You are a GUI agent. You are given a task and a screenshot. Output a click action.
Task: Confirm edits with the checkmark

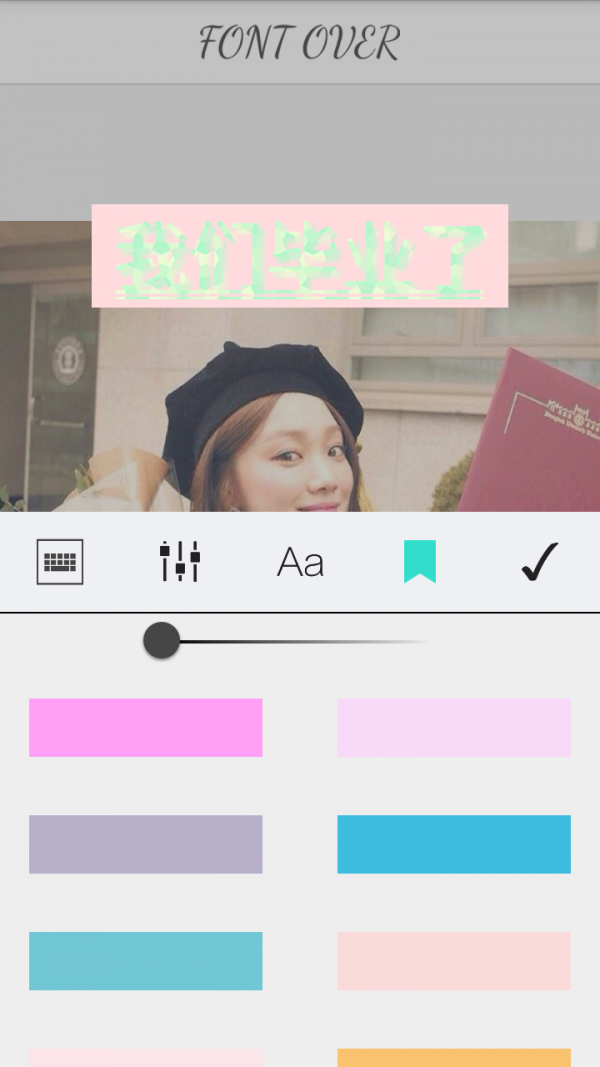pyautogui.click(x=540, y=562)
